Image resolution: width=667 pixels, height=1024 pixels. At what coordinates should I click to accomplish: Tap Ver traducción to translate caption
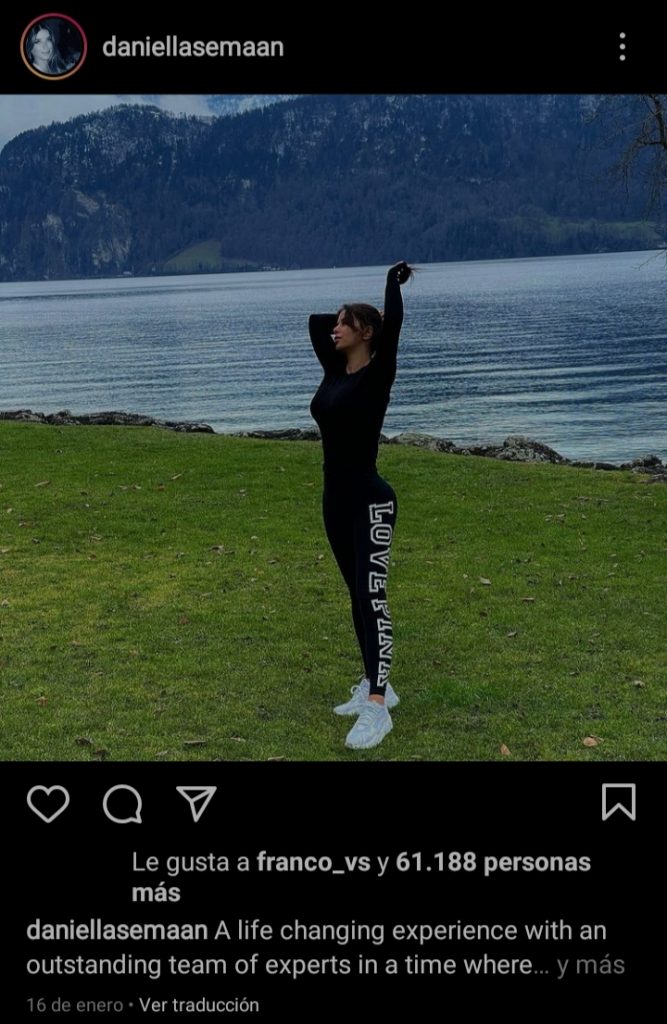(x=198, y=1005)
